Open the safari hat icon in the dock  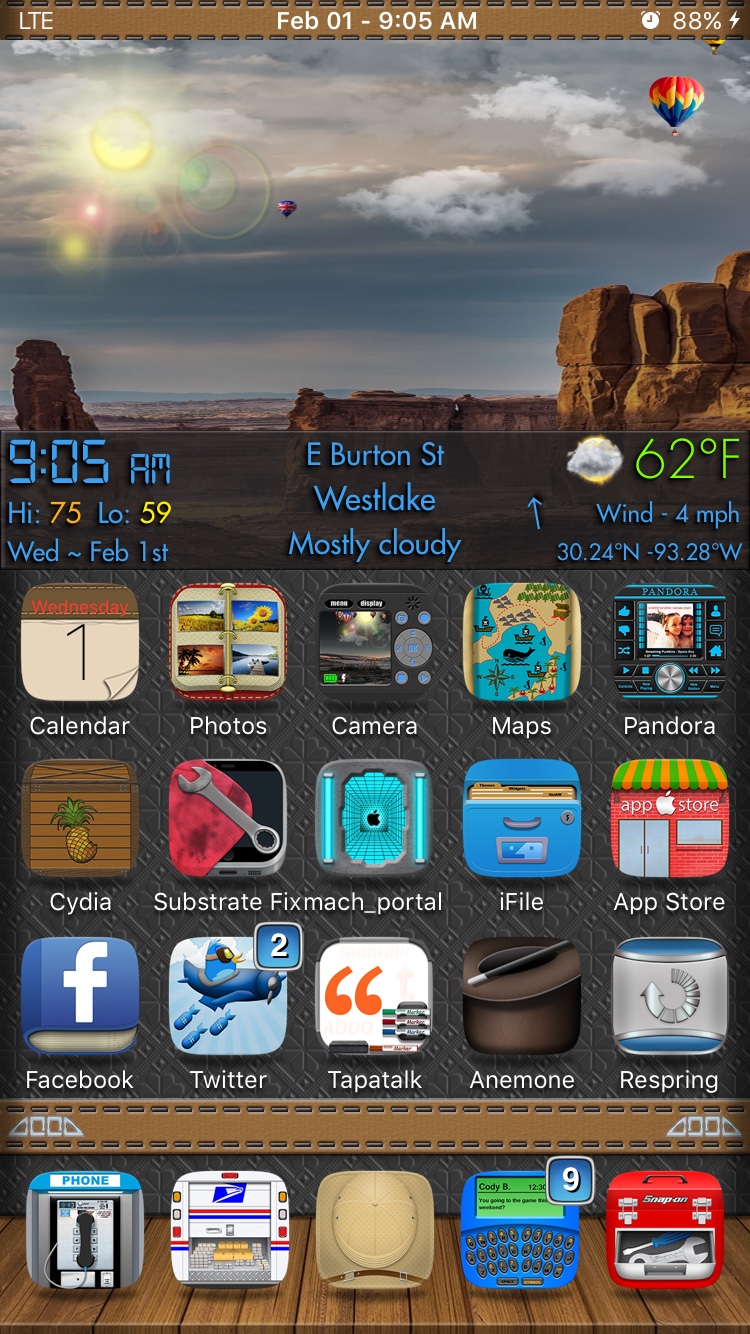coord(375,1229)
